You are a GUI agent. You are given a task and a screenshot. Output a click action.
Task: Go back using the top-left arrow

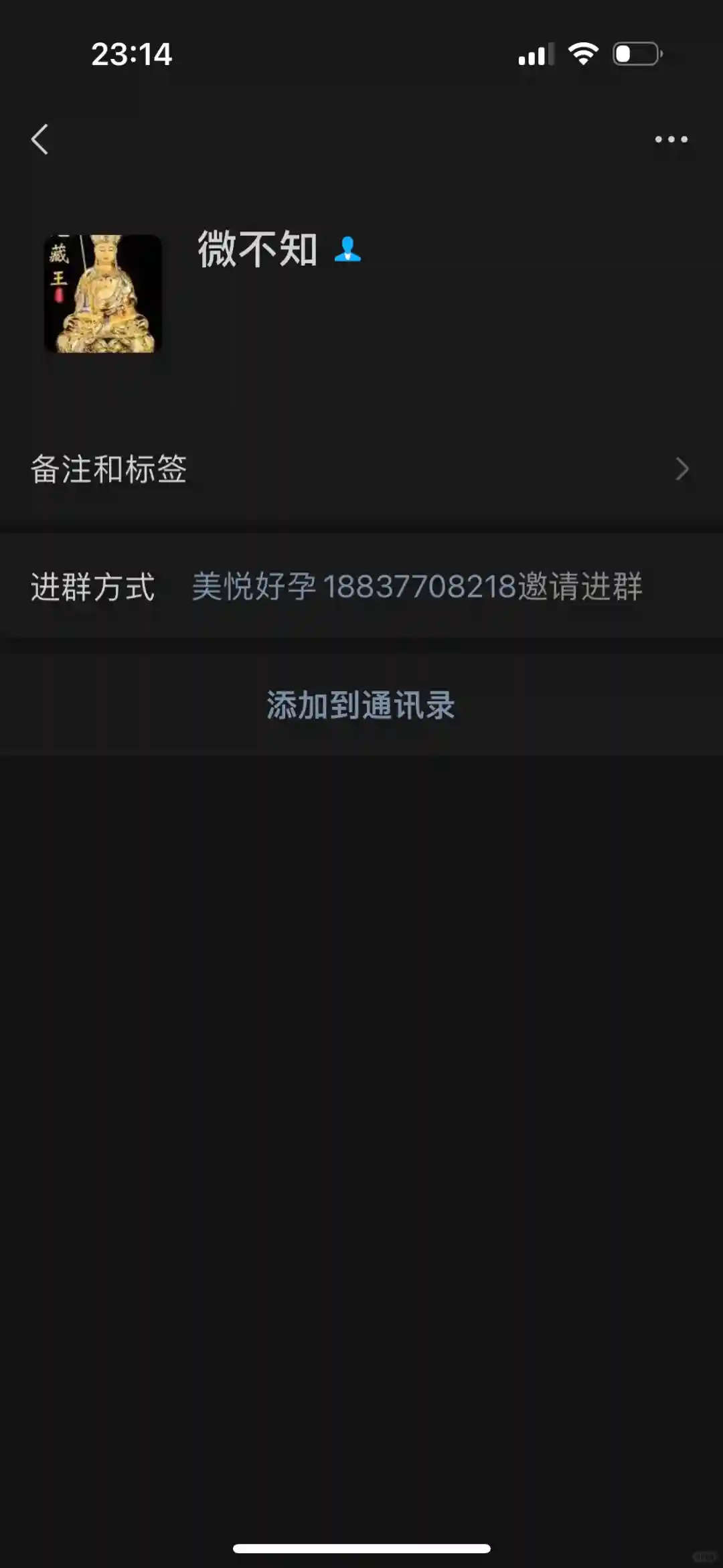(x=40, y=139)
